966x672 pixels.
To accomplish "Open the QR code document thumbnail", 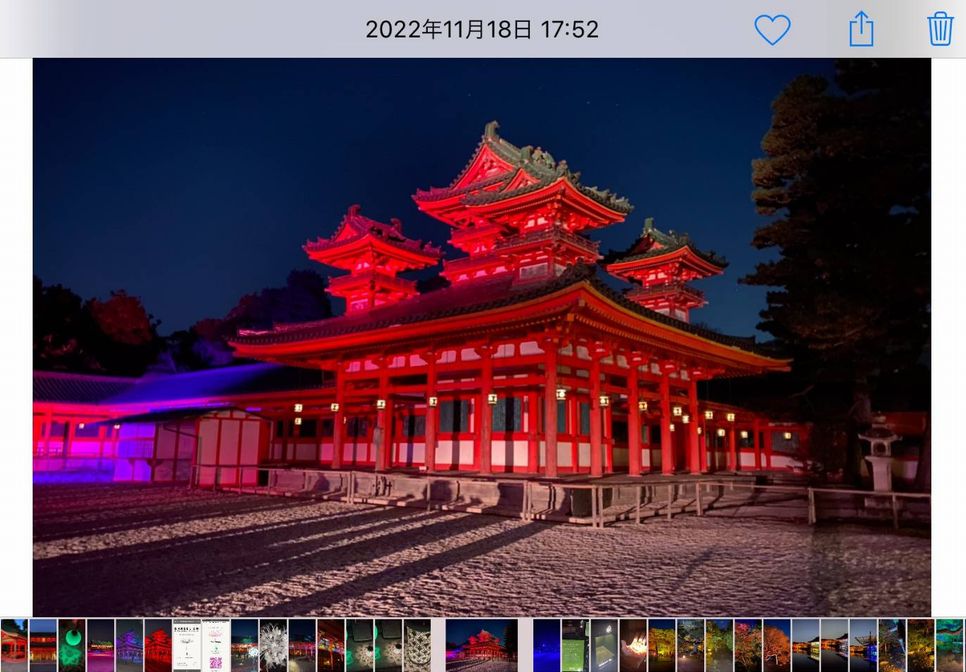I will click(x=216, y=645).
